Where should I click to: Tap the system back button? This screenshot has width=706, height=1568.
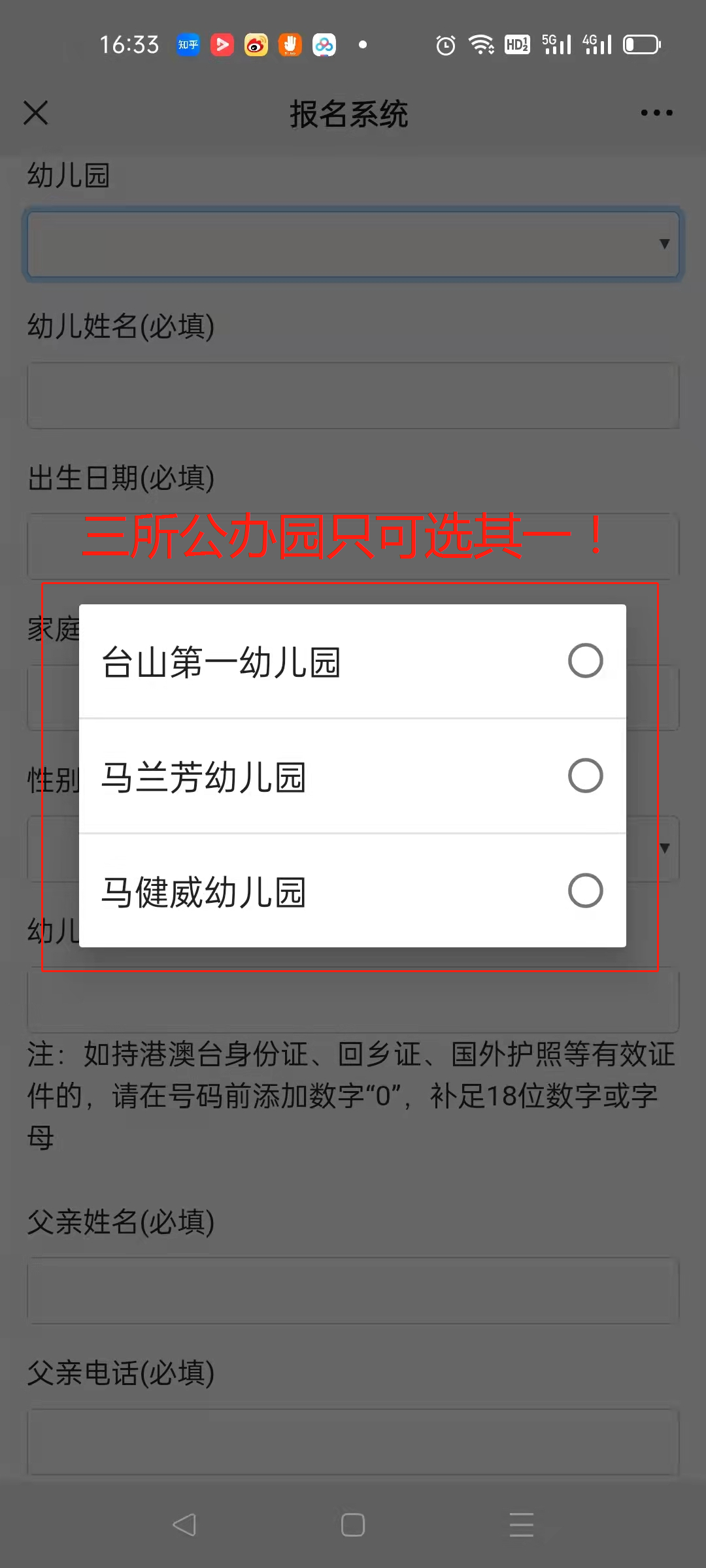tap(184, 1525)
